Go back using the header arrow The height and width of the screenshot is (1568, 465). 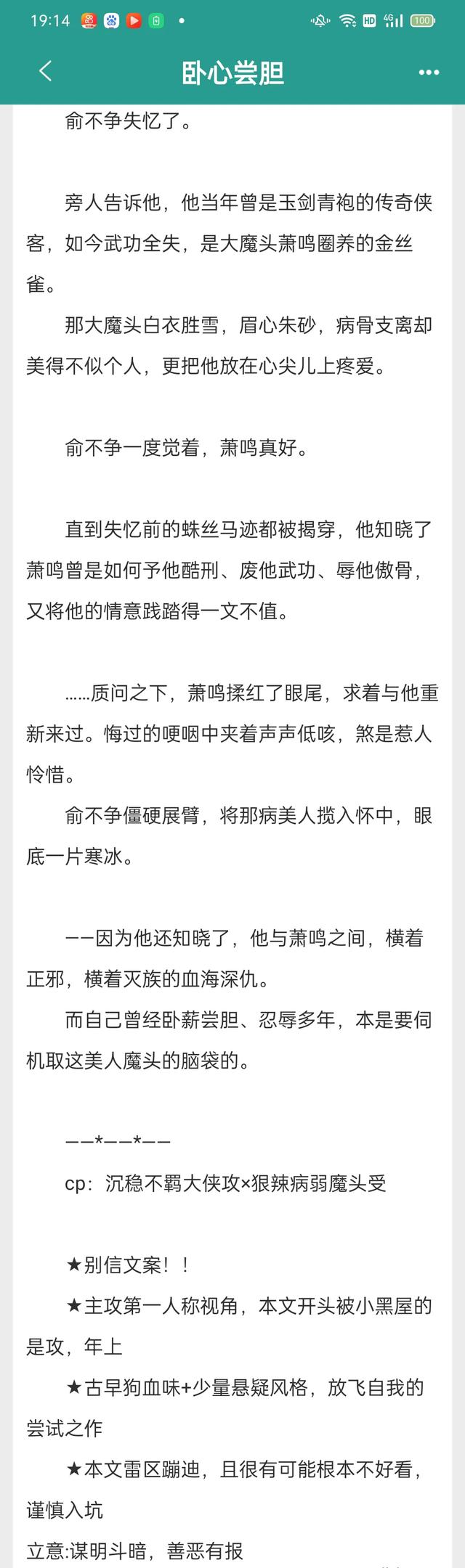click(46, 71)
